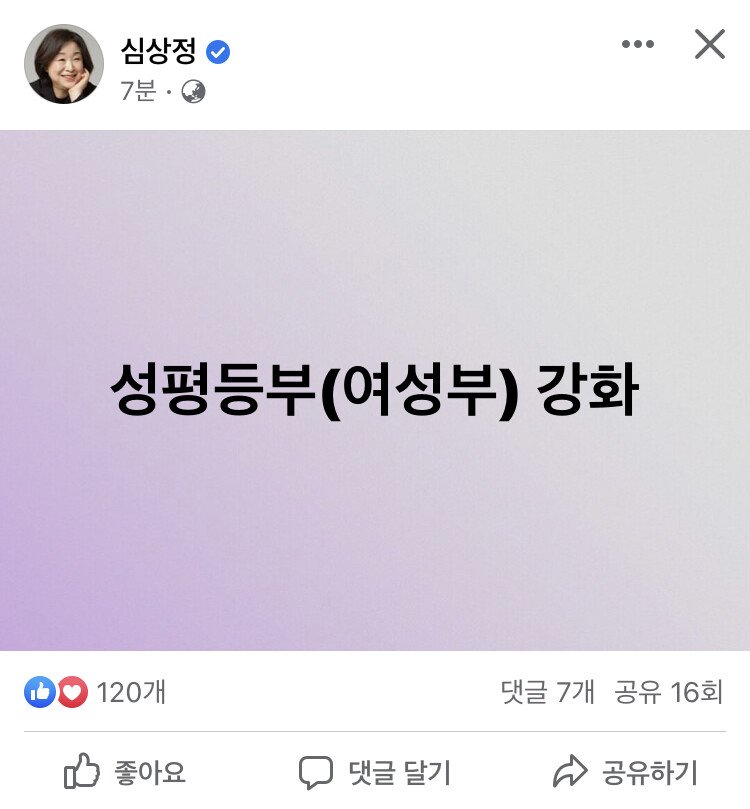Like the post with 좋아요
The height and width of the screenshot is (809, 750).
tap(124, 772)
